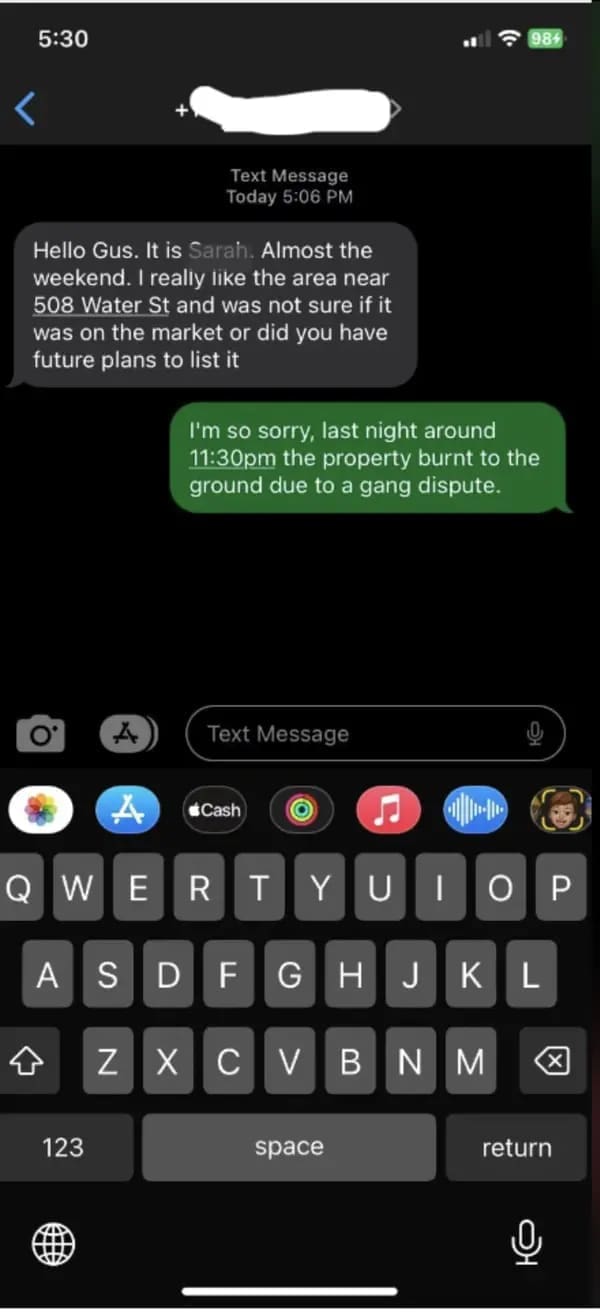Start dictation with the bottom microphone
This screenshot has height=1315, width=600.
[x=526, y=1242]
